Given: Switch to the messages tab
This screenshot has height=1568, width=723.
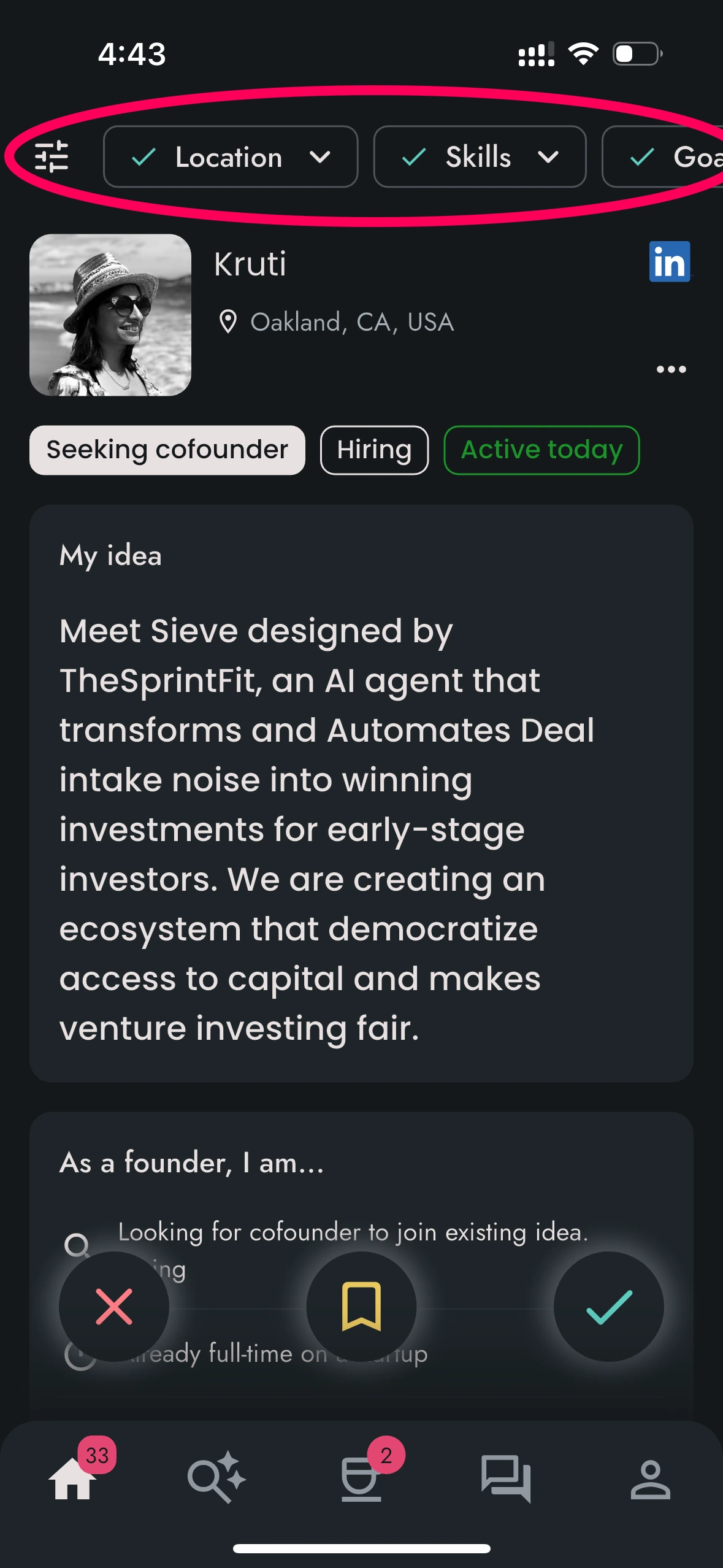Looking at the screenshot, I should 506,1479.
